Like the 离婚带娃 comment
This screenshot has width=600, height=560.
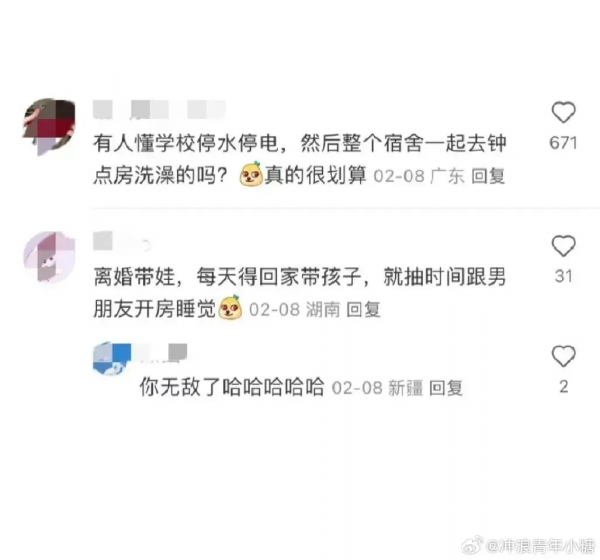[x=564, y=247]
